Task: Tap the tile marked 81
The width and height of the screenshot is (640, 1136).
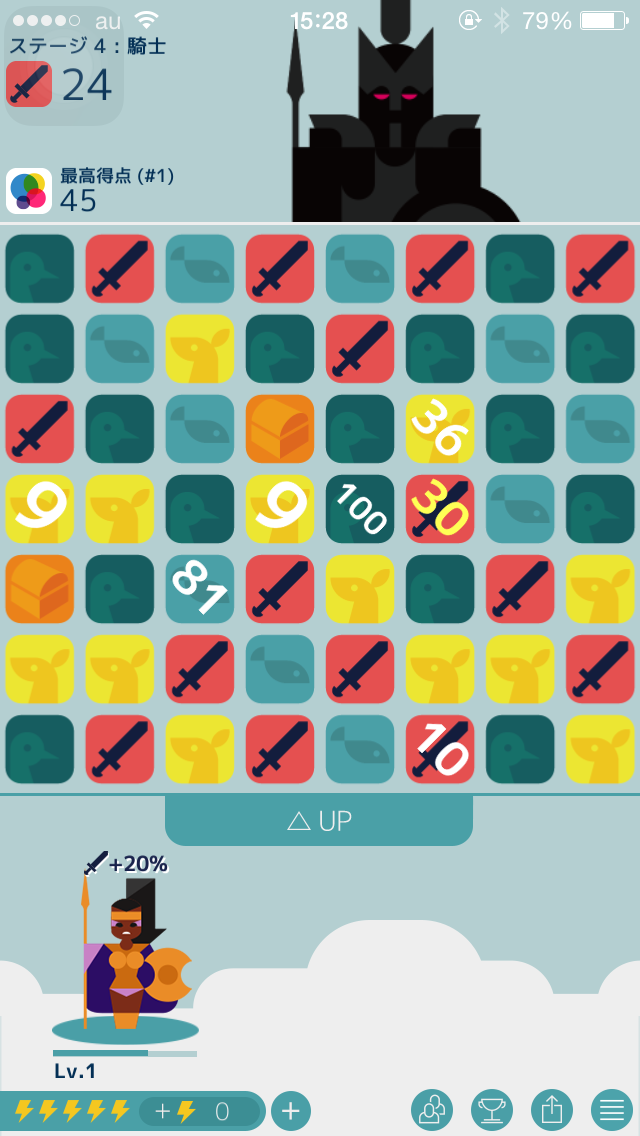Action: [x=200, y=588]
